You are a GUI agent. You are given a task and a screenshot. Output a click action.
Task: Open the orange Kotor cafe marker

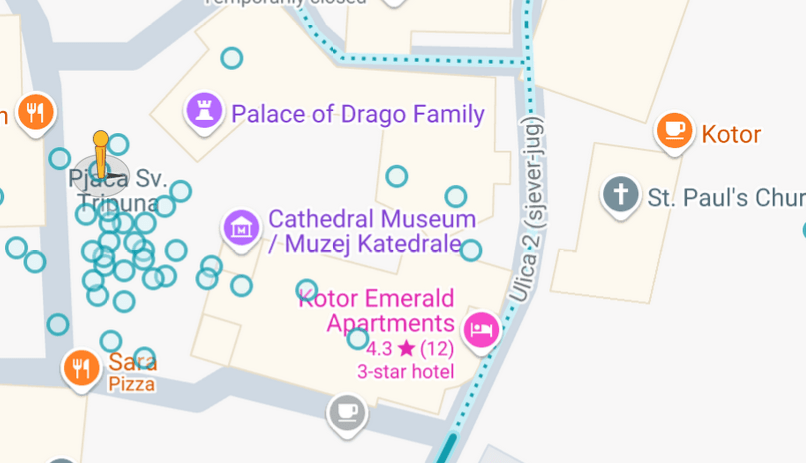coord(676,132)
